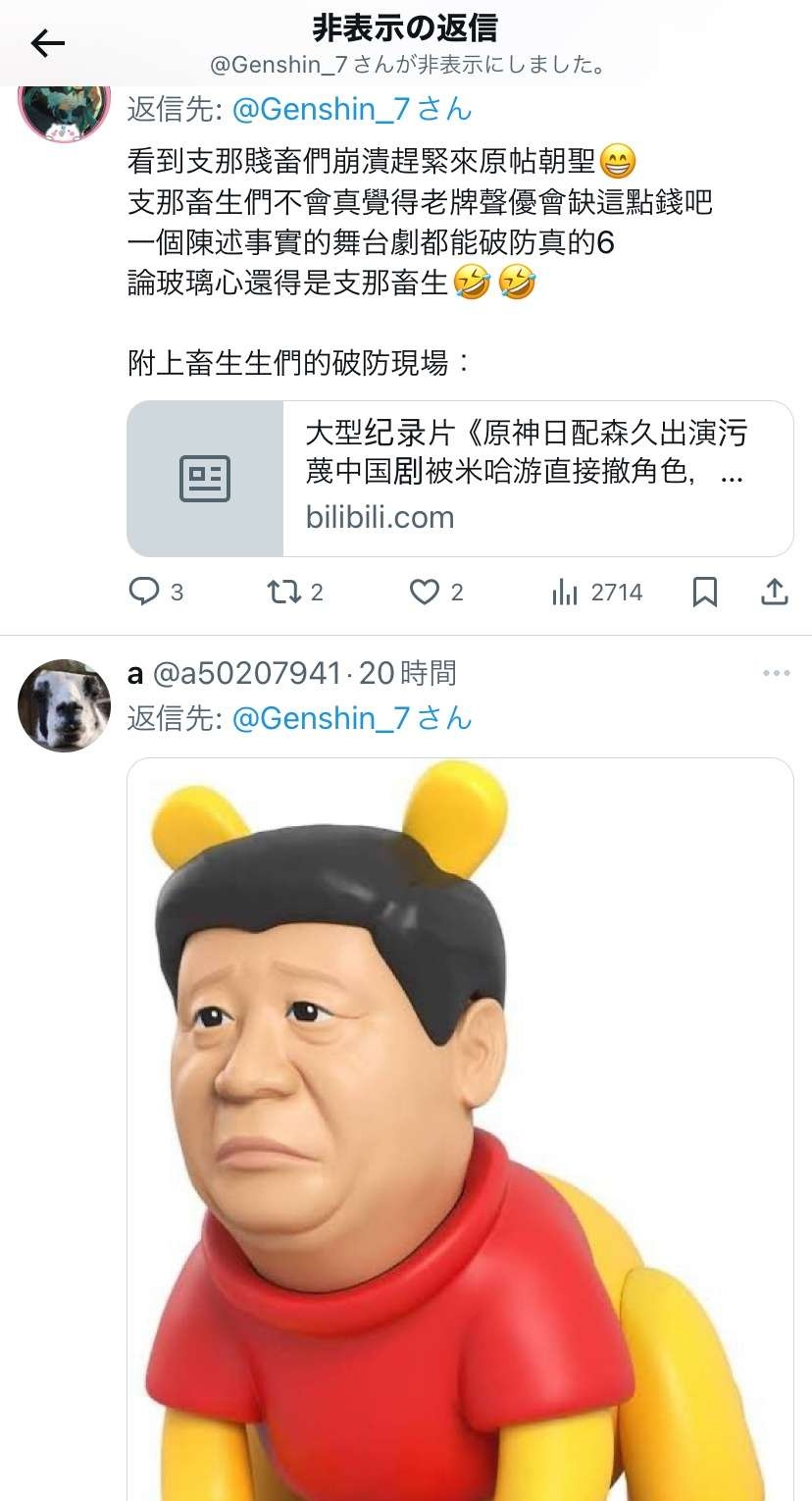Open the bilibili.com link card
The image size is (812, 1501).
459,479
